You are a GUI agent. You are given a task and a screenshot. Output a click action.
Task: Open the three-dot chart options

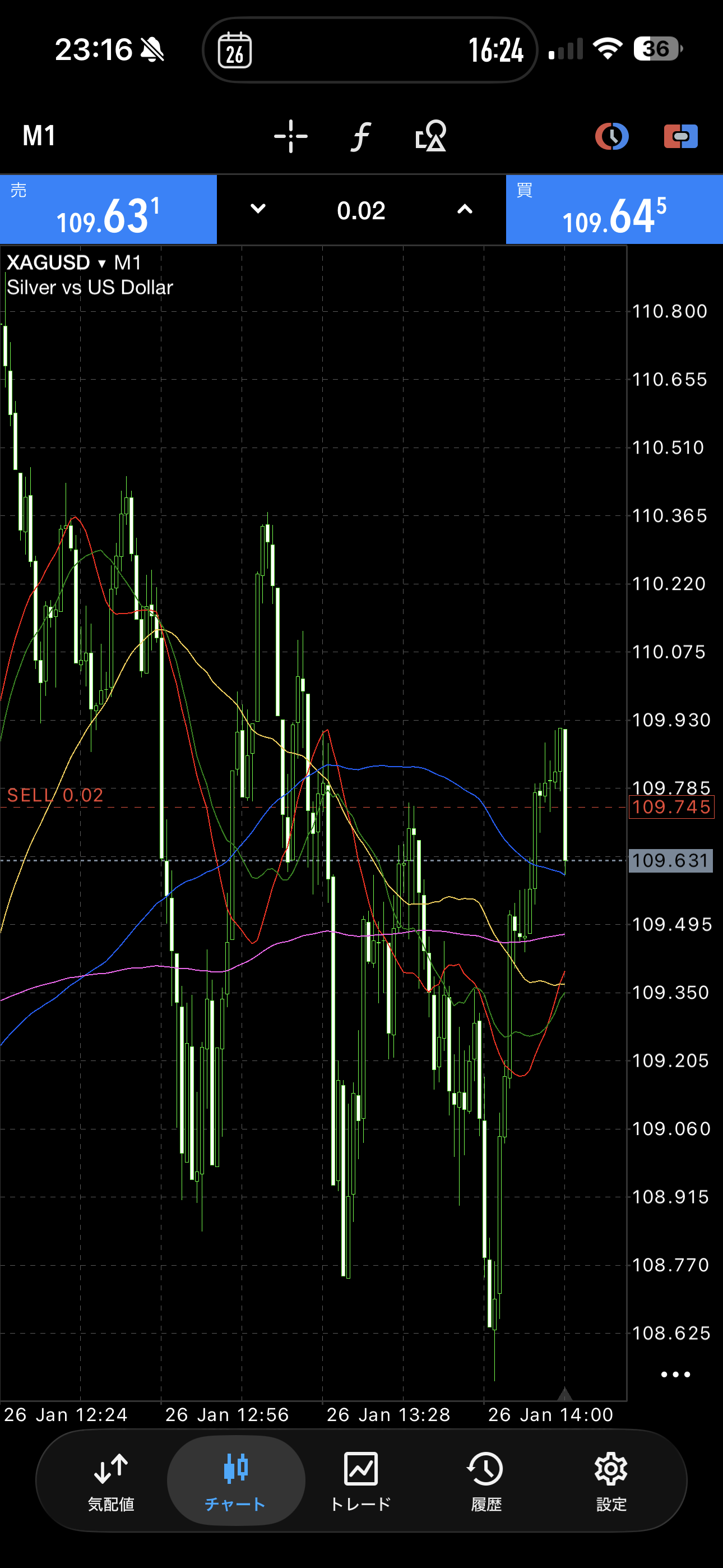675,1375
